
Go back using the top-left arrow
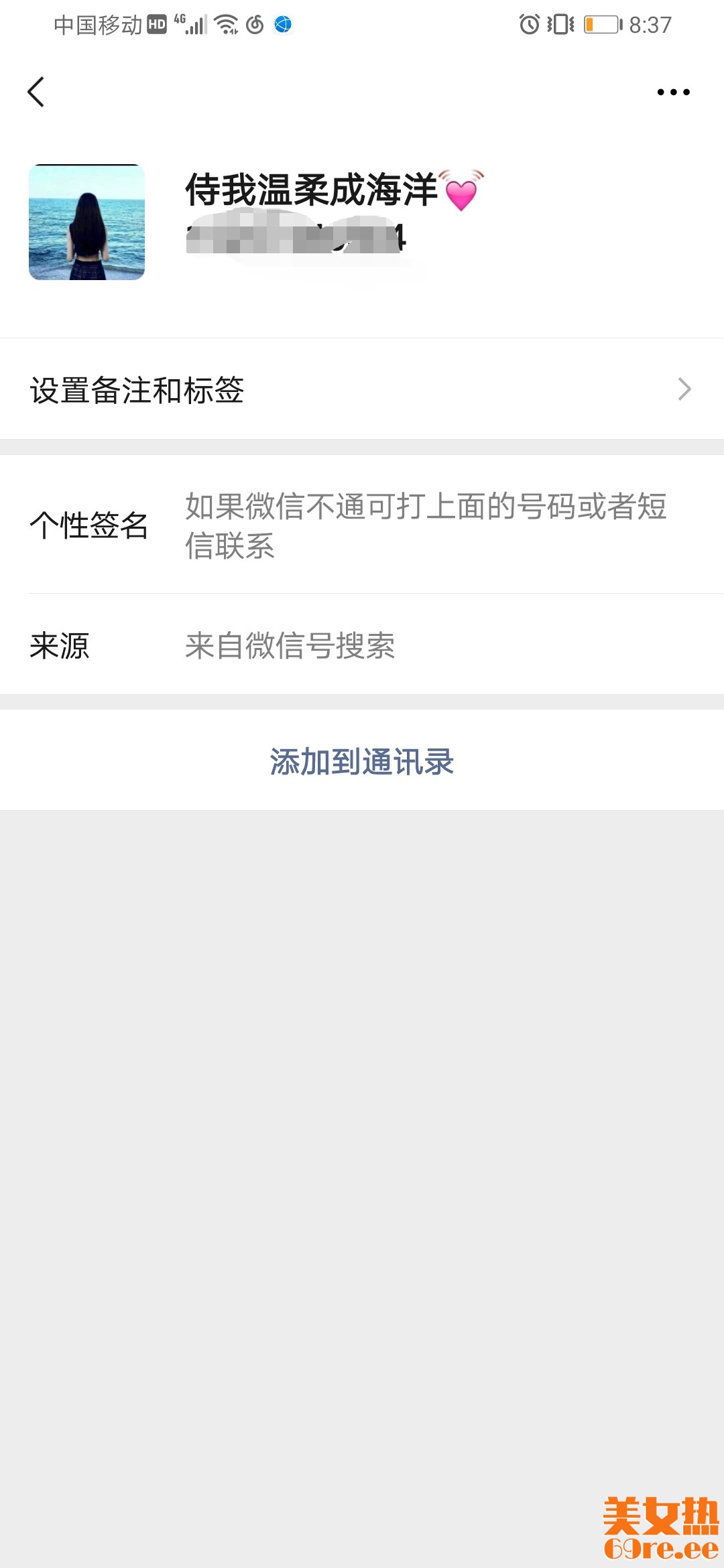tap(36, 92)
